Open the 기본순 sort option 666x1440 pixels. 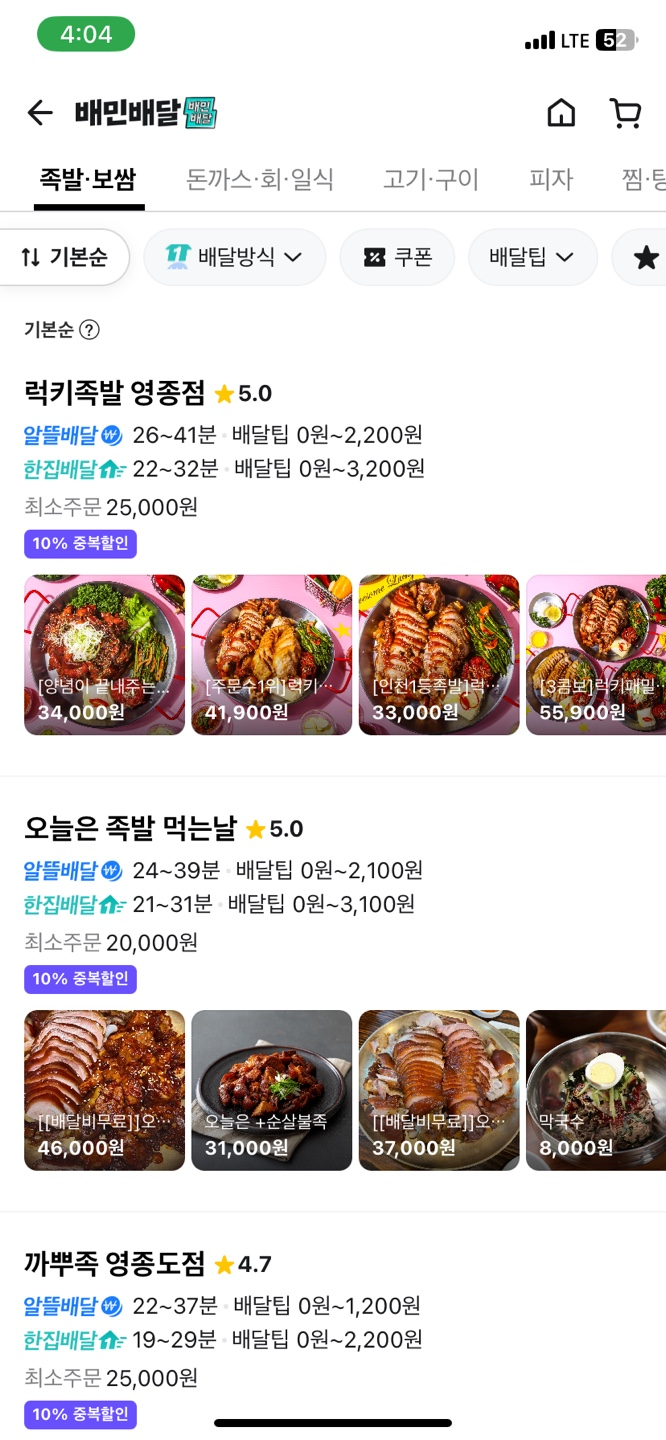[x=64, y=257]
